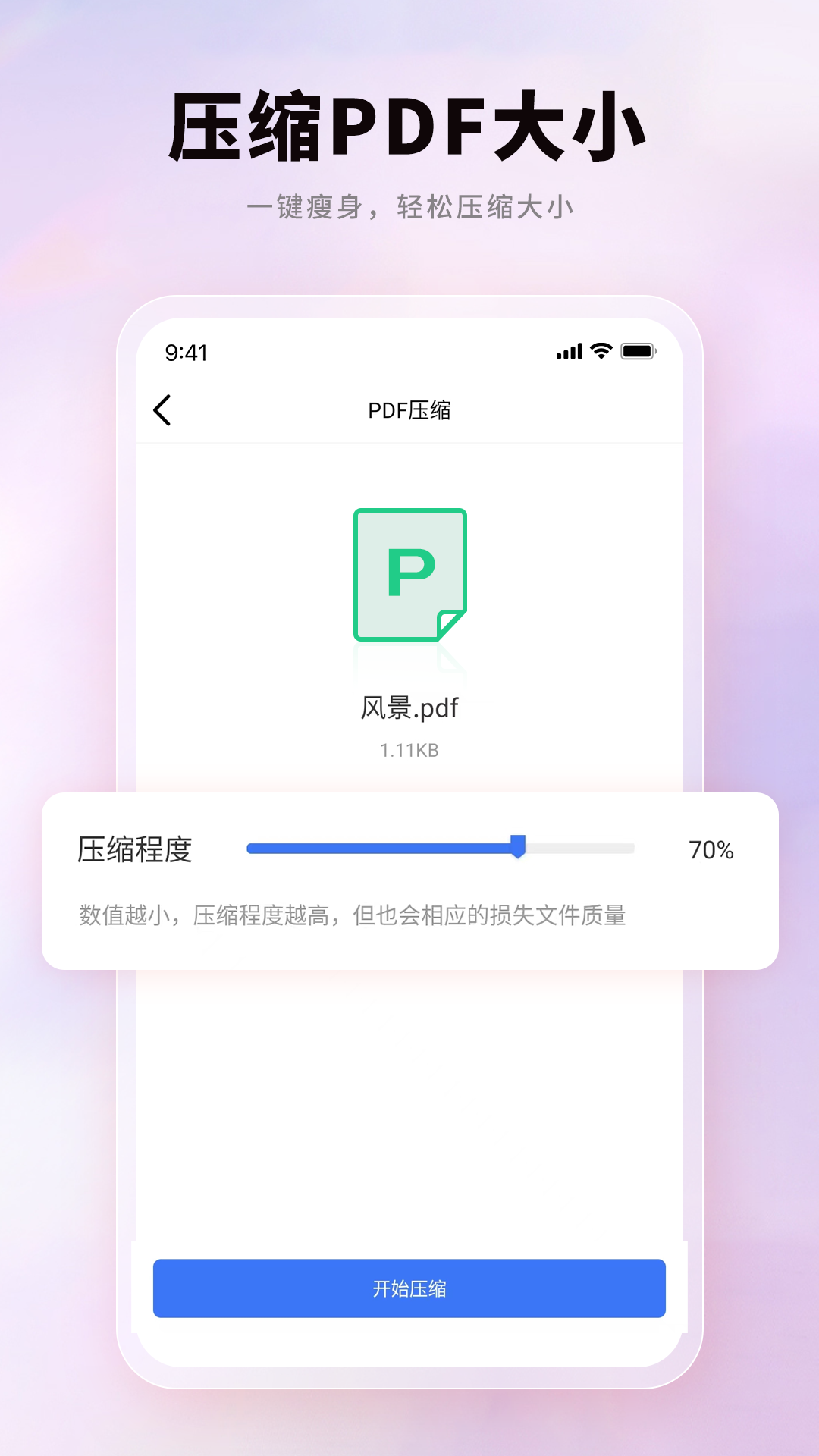Click the subtitle 一键瘦身，轻松压缩大小
The height and width of the screenshot is (1456, 819).
click(x=409, y=205)
